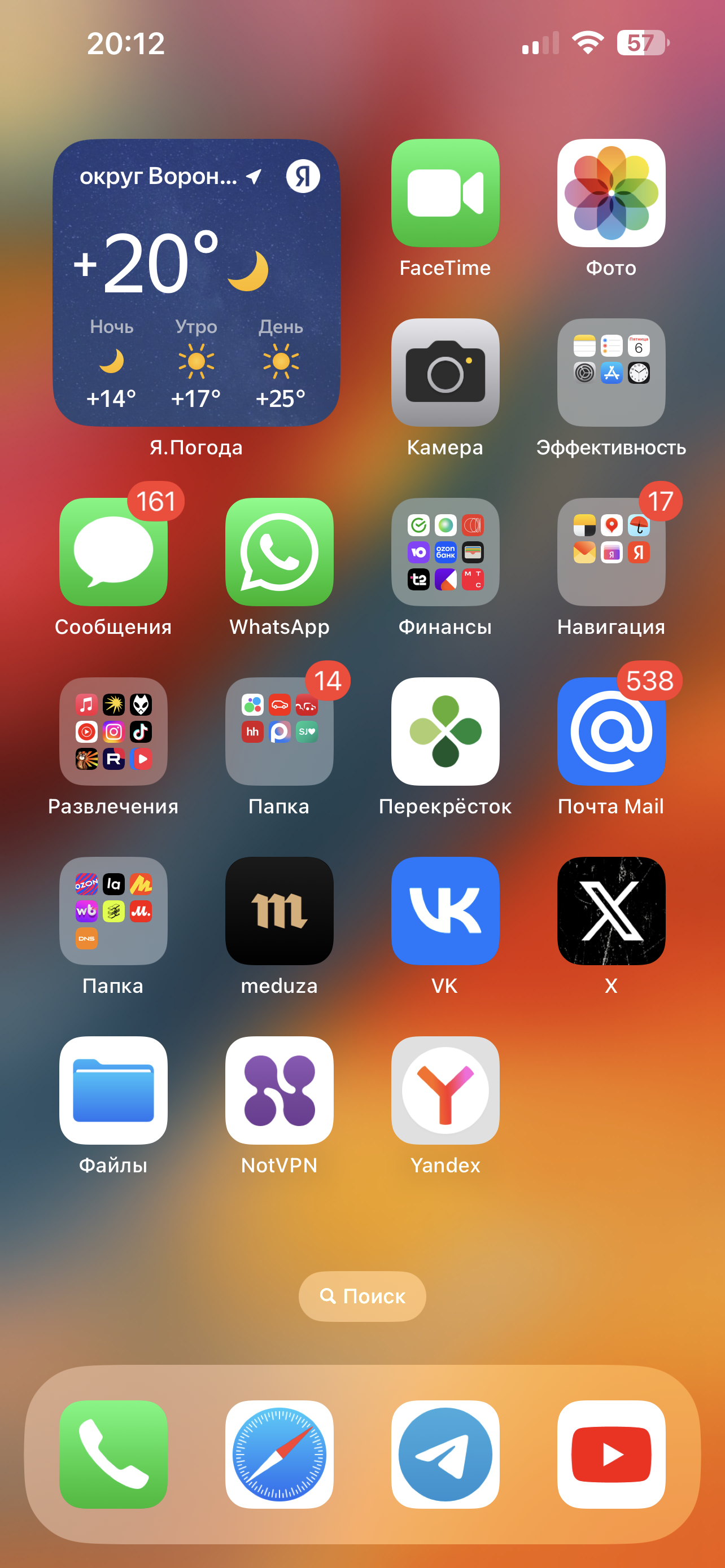This screenshot has width=725, height=1568.
Task: Open Почта Mail with 538 unread
Action: (x=610, y=731)
